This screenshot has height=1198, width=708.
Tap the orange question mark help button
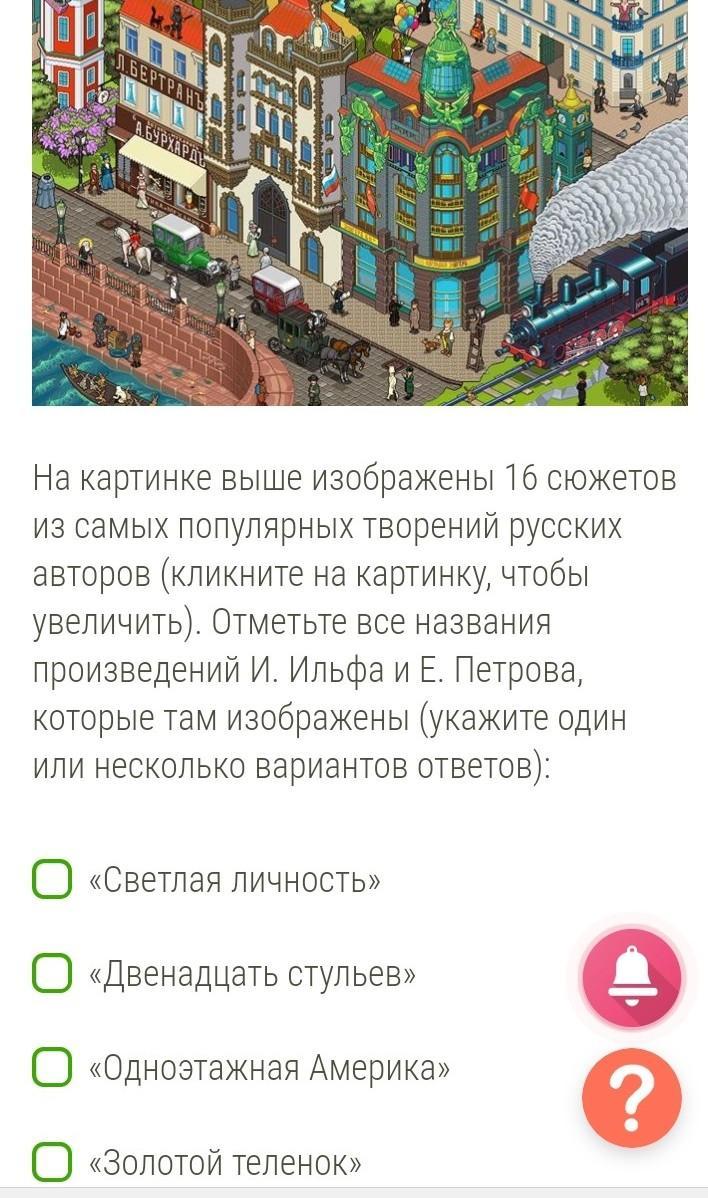tap(632, 1097)
